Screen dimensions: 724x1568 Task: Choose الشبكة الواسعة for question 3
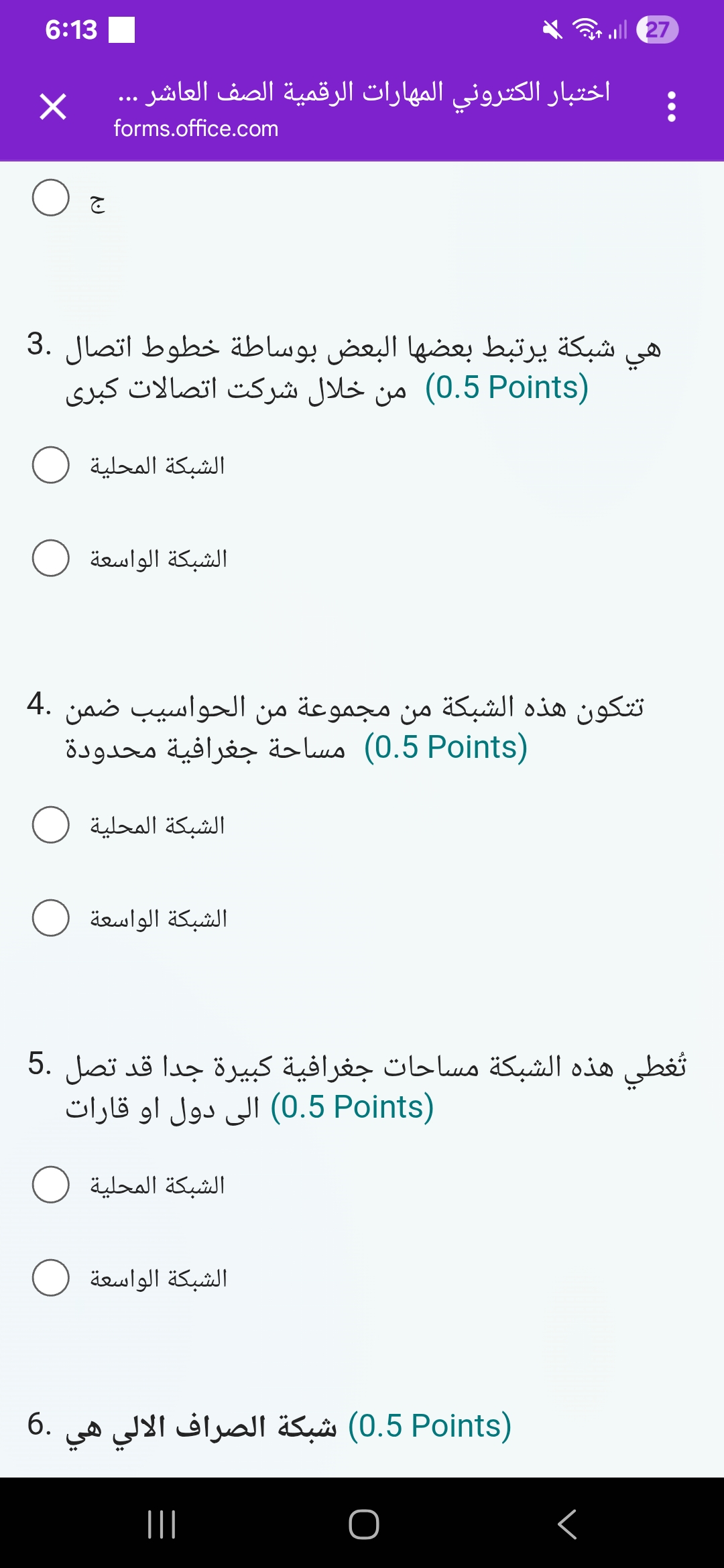51,558
